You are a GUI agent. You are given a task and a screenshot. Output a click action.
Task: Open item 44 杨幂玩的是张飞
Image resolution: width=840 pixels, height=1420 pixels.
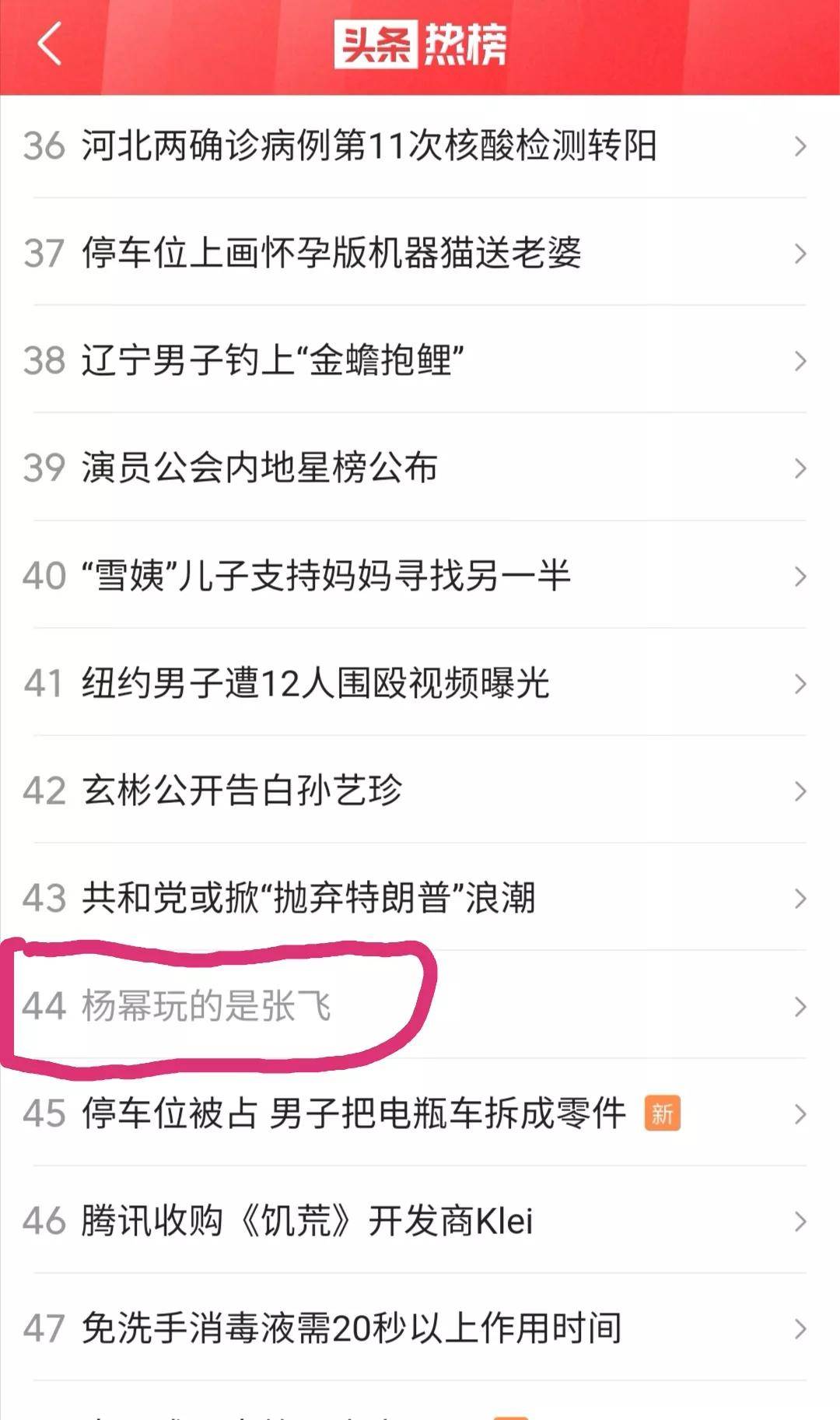(207, 1007)
